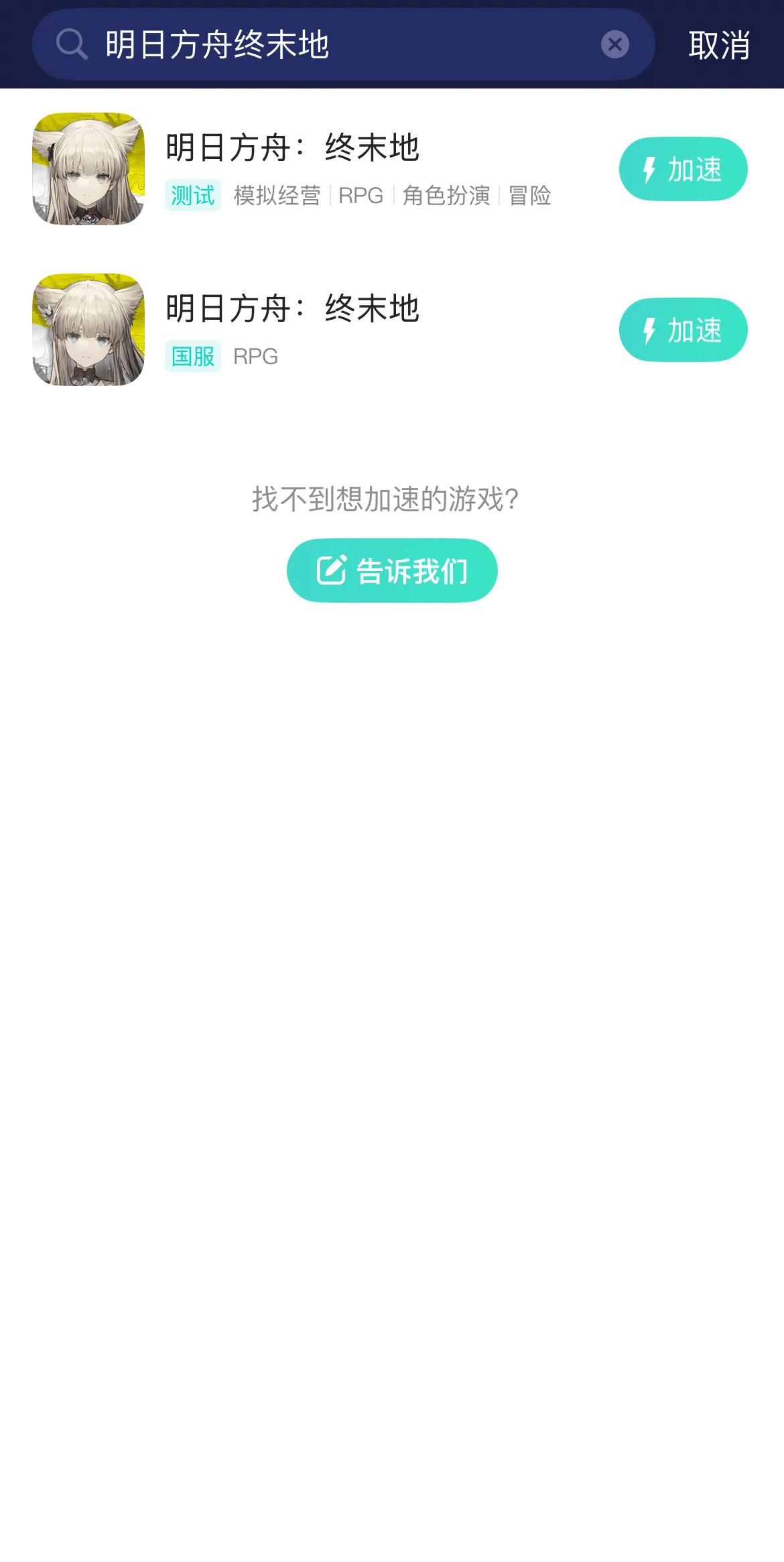Screen dimensions: 784x1562
Task: Edit the search field containing 明日方舟终末地
Action: point(335,45)
